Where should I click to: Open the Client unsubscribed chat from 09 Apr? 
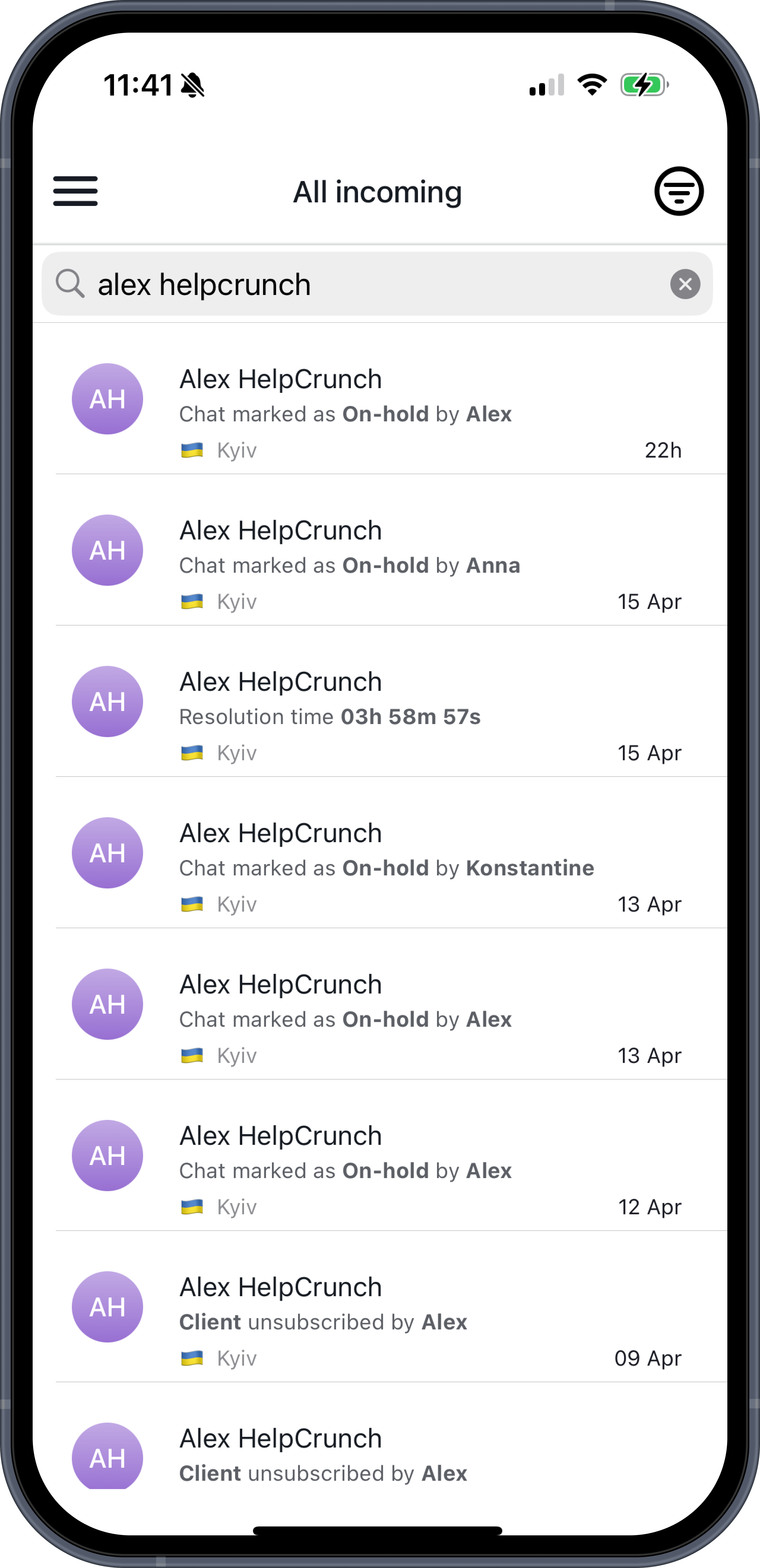(x=378, y=1309)
